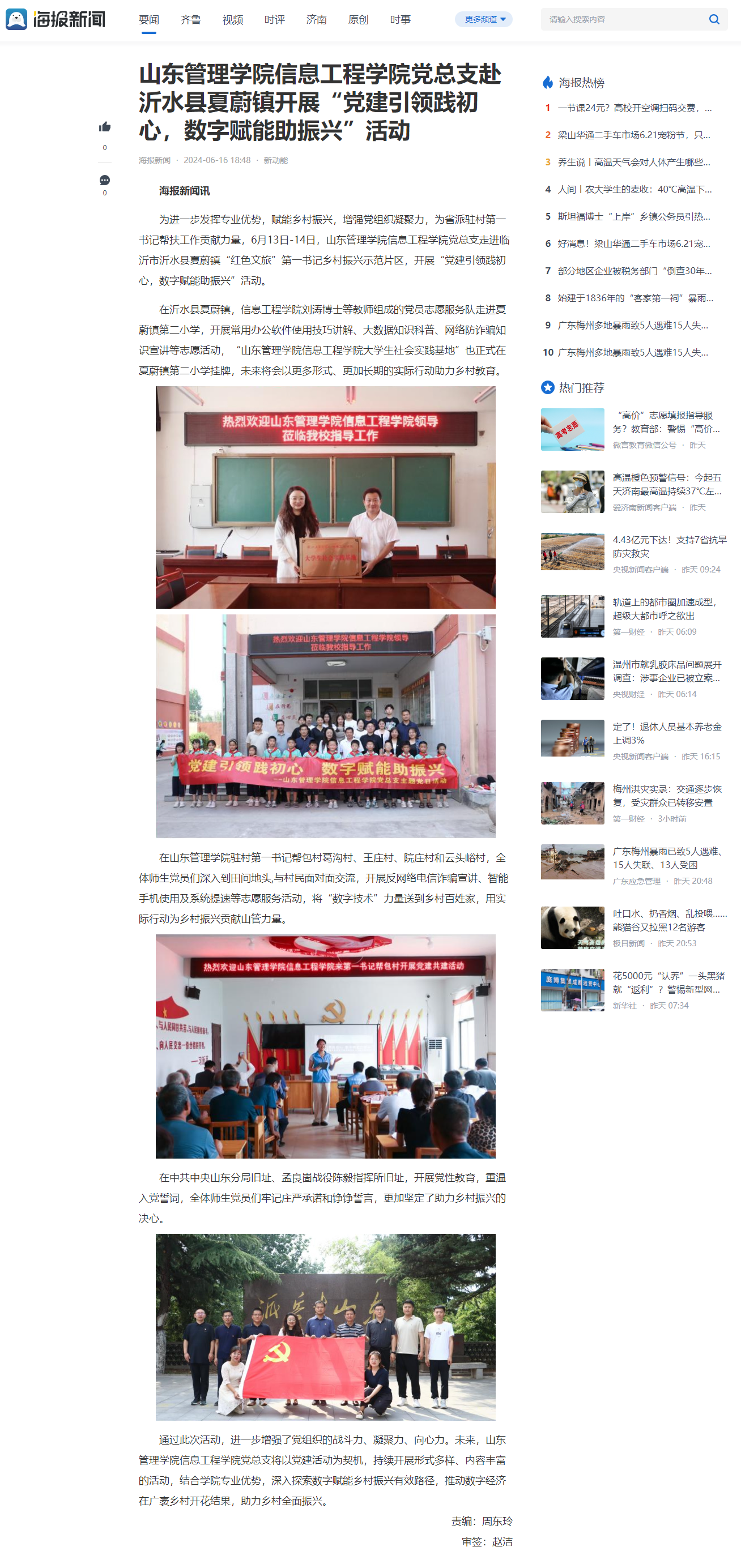Screen dimensions: 741x1568
Task: Open the 视频 channel
Action: 233,19
